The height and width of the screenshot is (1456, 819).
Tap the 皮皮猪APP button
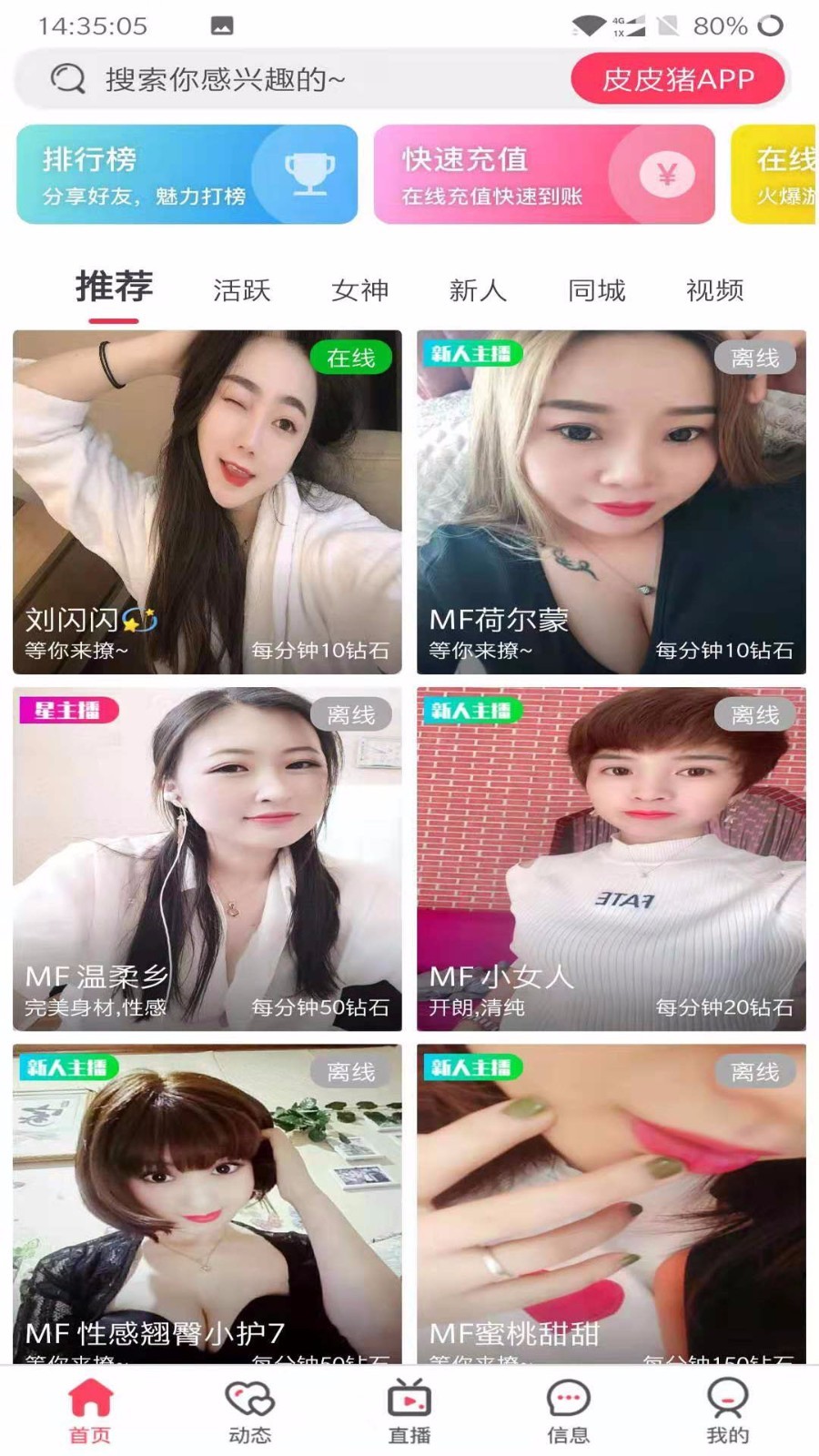pyautogui.click(x=677, y=80)
